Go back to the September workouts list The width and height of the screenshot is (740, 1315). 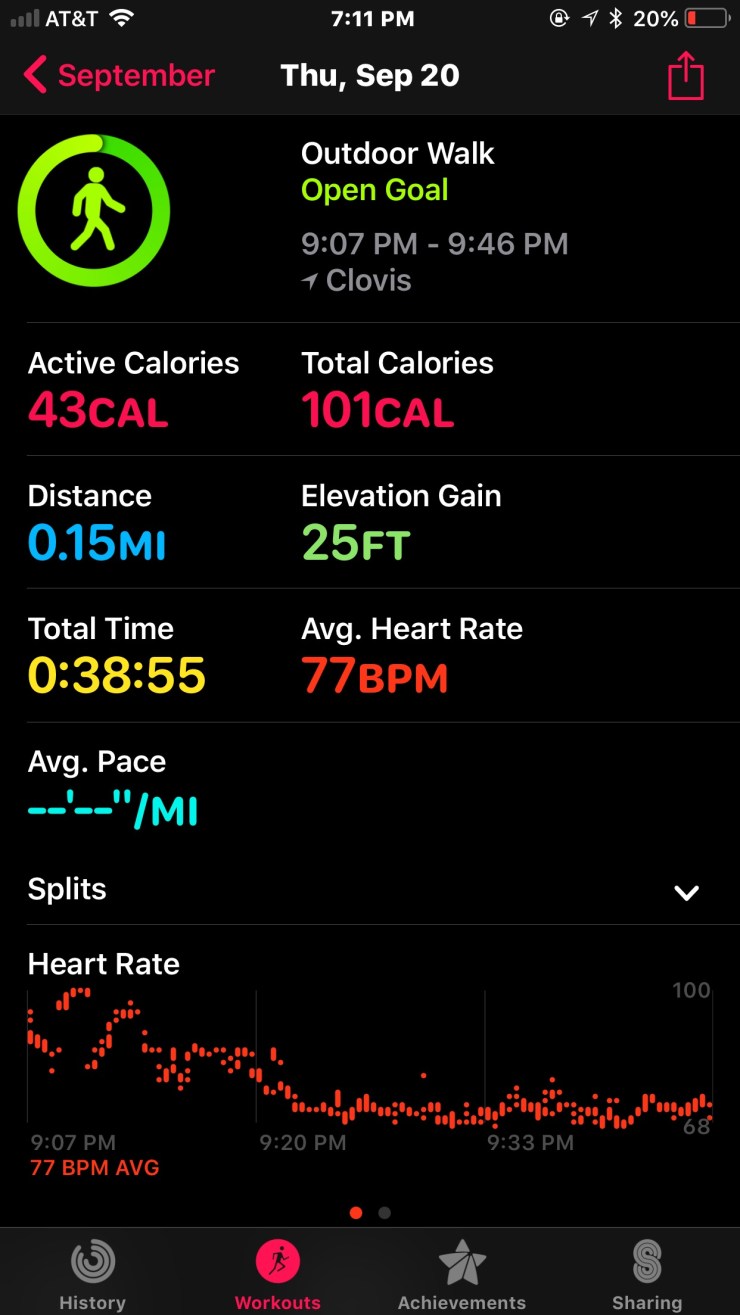(x=118, y=76)
